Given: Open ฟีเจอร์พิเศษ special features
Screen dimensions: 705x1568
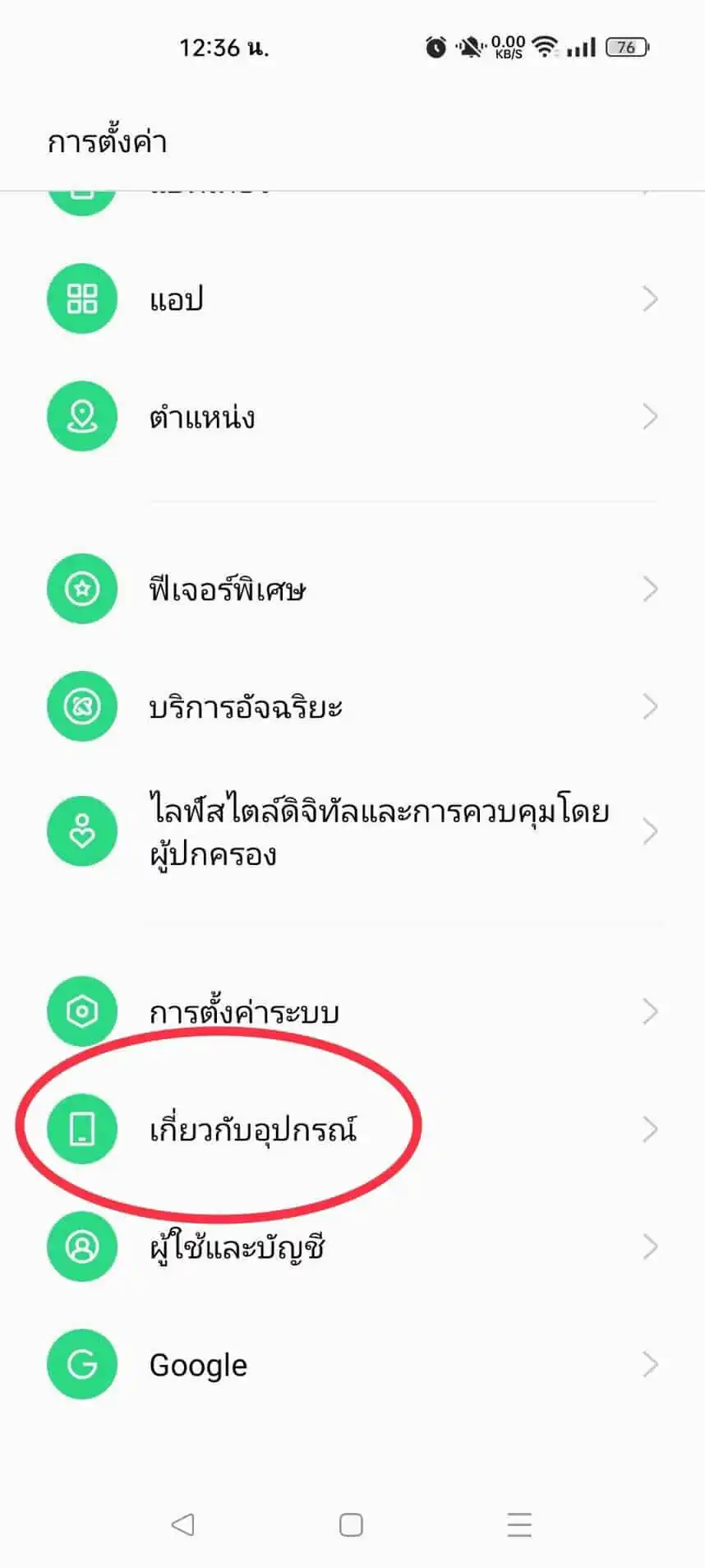Looking at the screenshot, I should pos(352,589).
